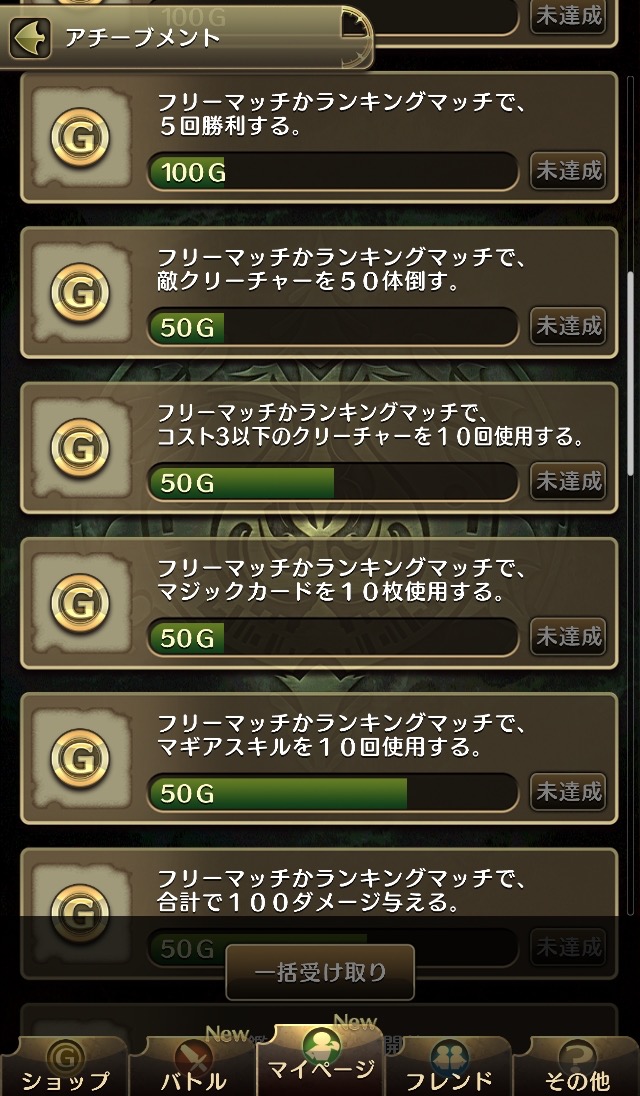
Task: Tap 一括受け取り to claim all rewards
Action: click(x=320, y=972)
